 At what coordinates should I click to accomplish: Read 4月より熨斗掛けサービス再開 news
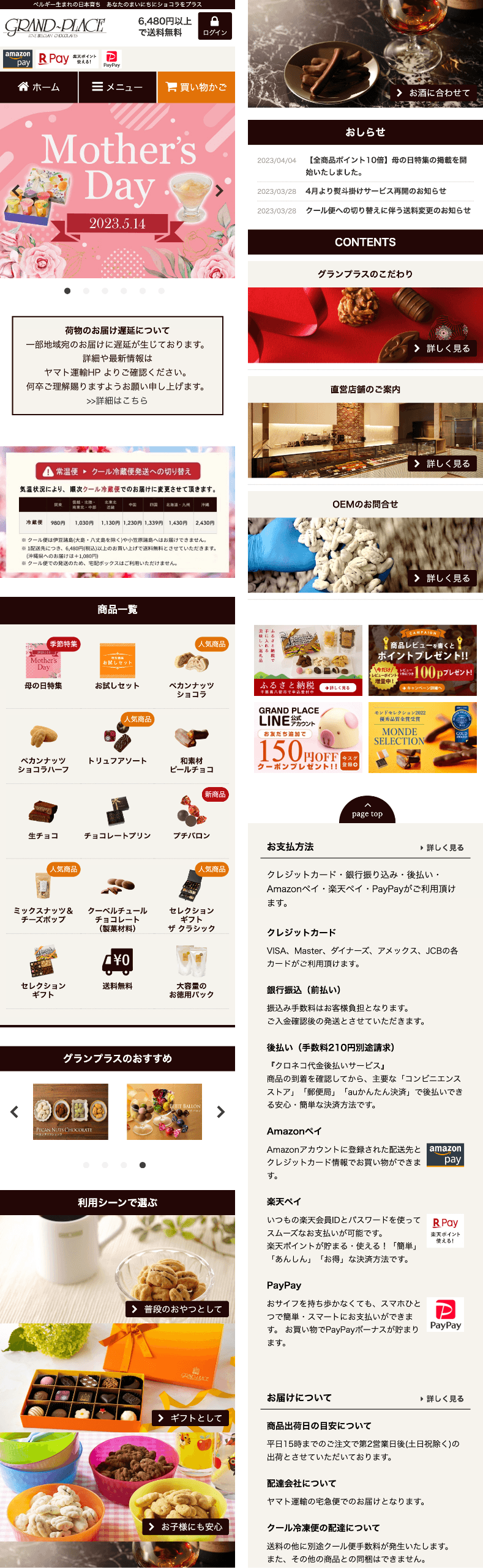375,191
